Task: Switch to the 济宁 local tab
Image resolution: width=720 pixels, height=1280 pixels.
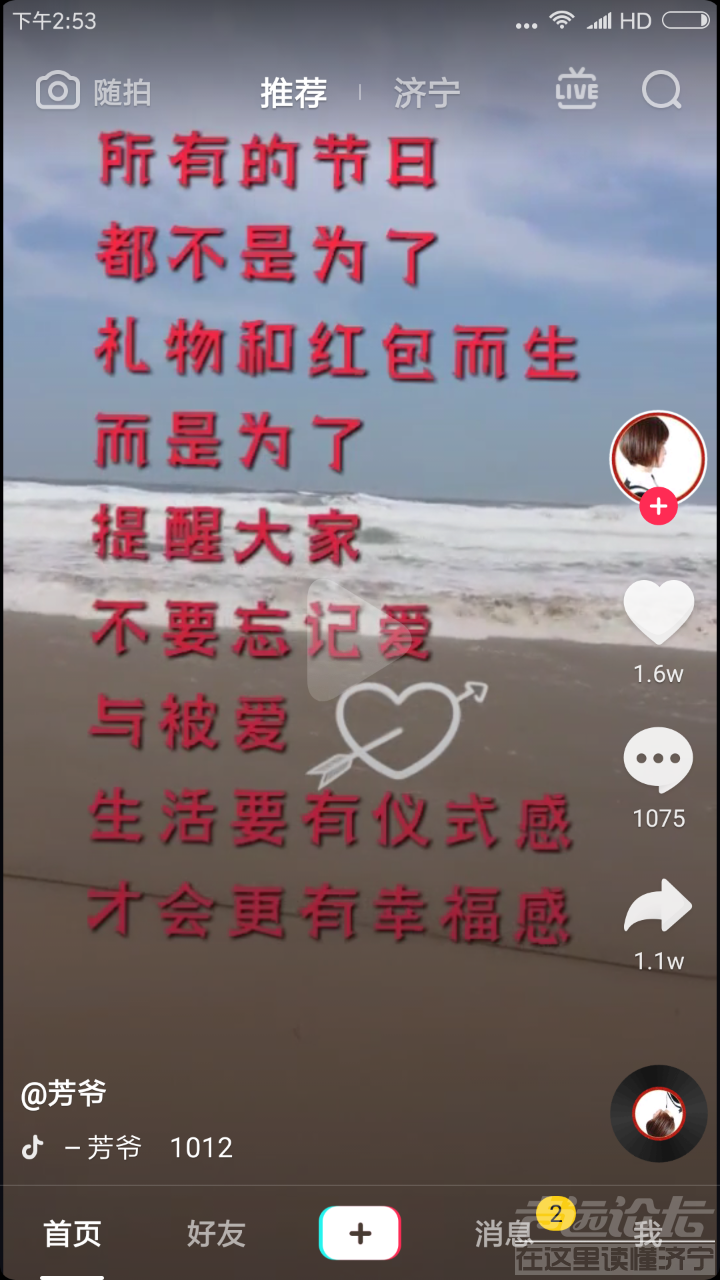Action: 427,93
